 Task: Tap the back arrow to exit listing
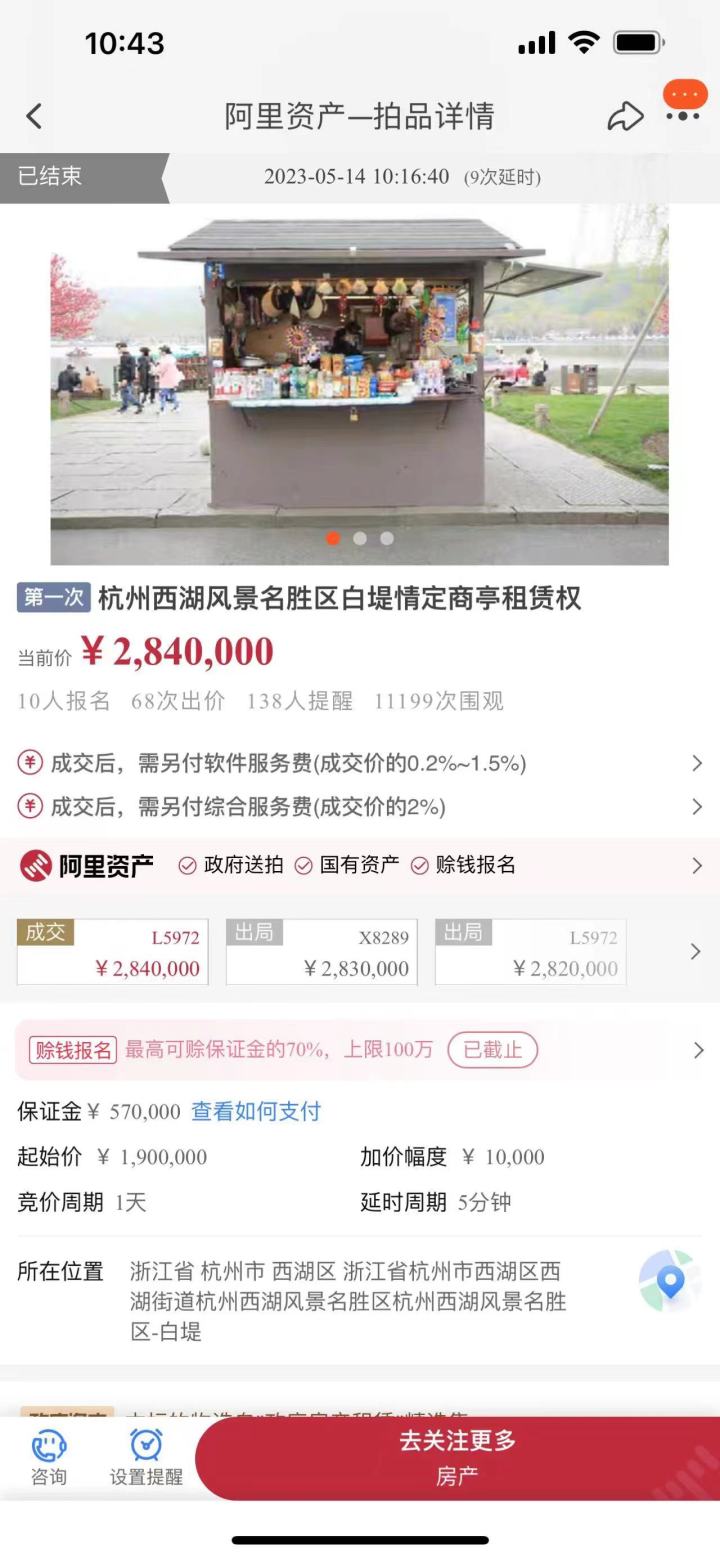[x=35, y=115]
